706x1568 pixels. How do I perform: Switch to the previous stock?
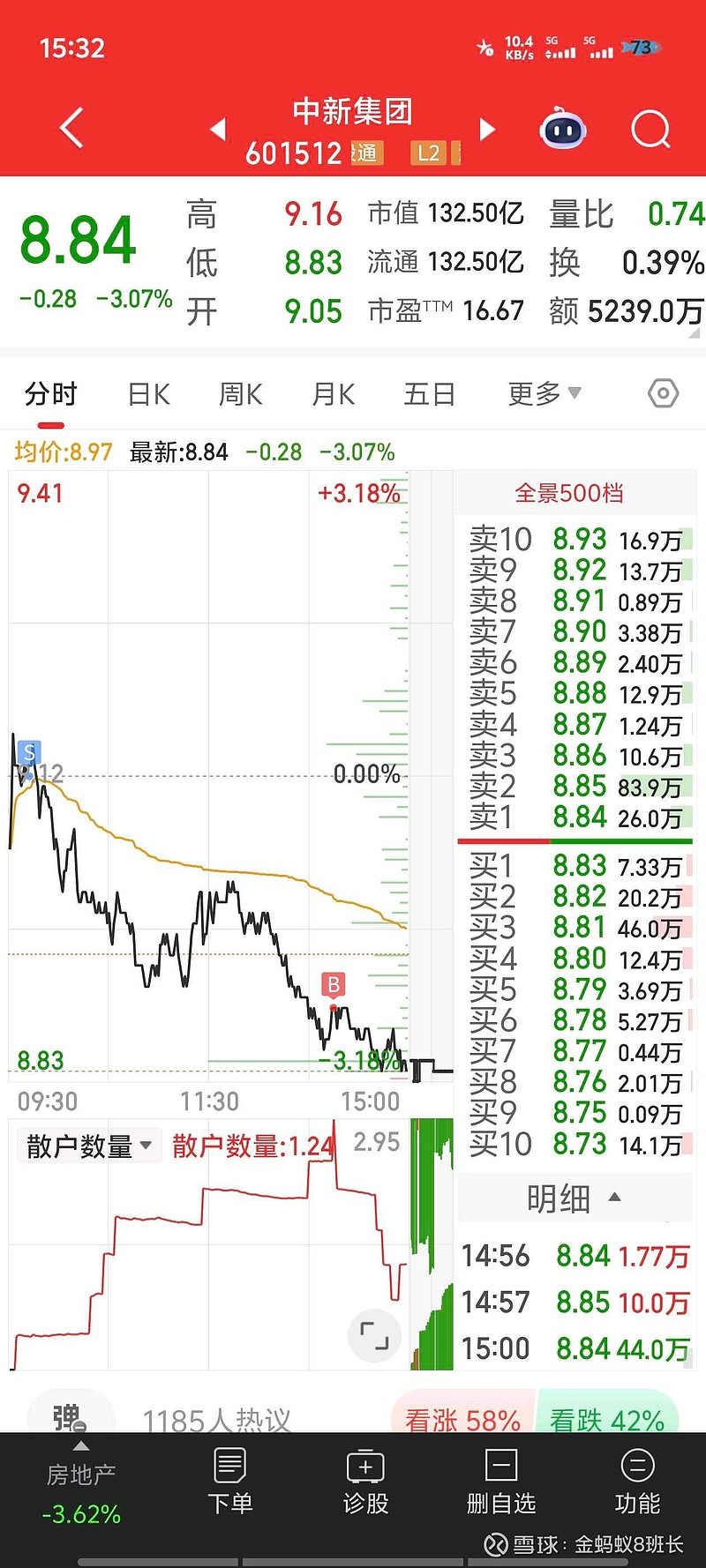[x=218, y=130]
